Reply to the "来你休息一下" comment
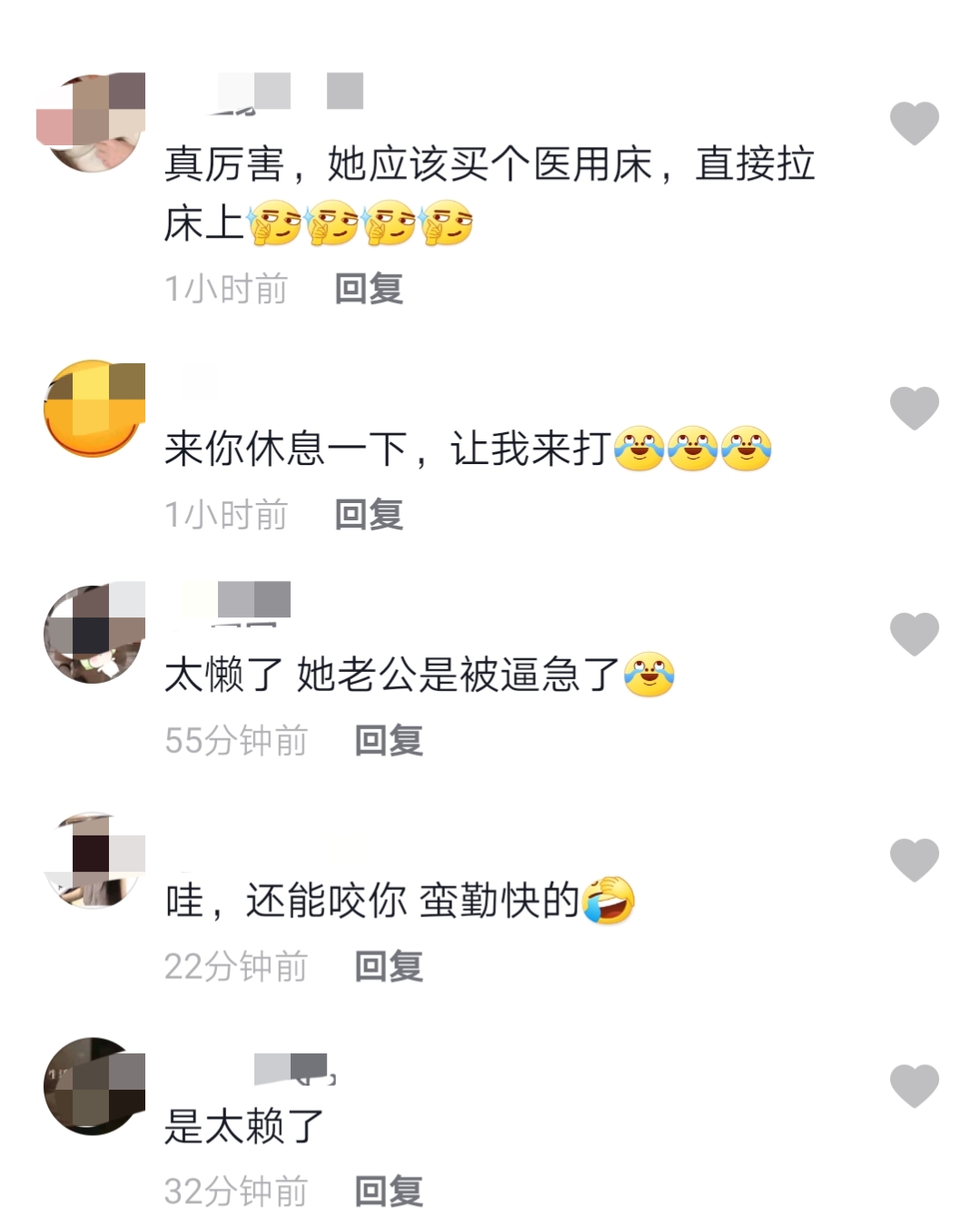 [x=367, y=515]
